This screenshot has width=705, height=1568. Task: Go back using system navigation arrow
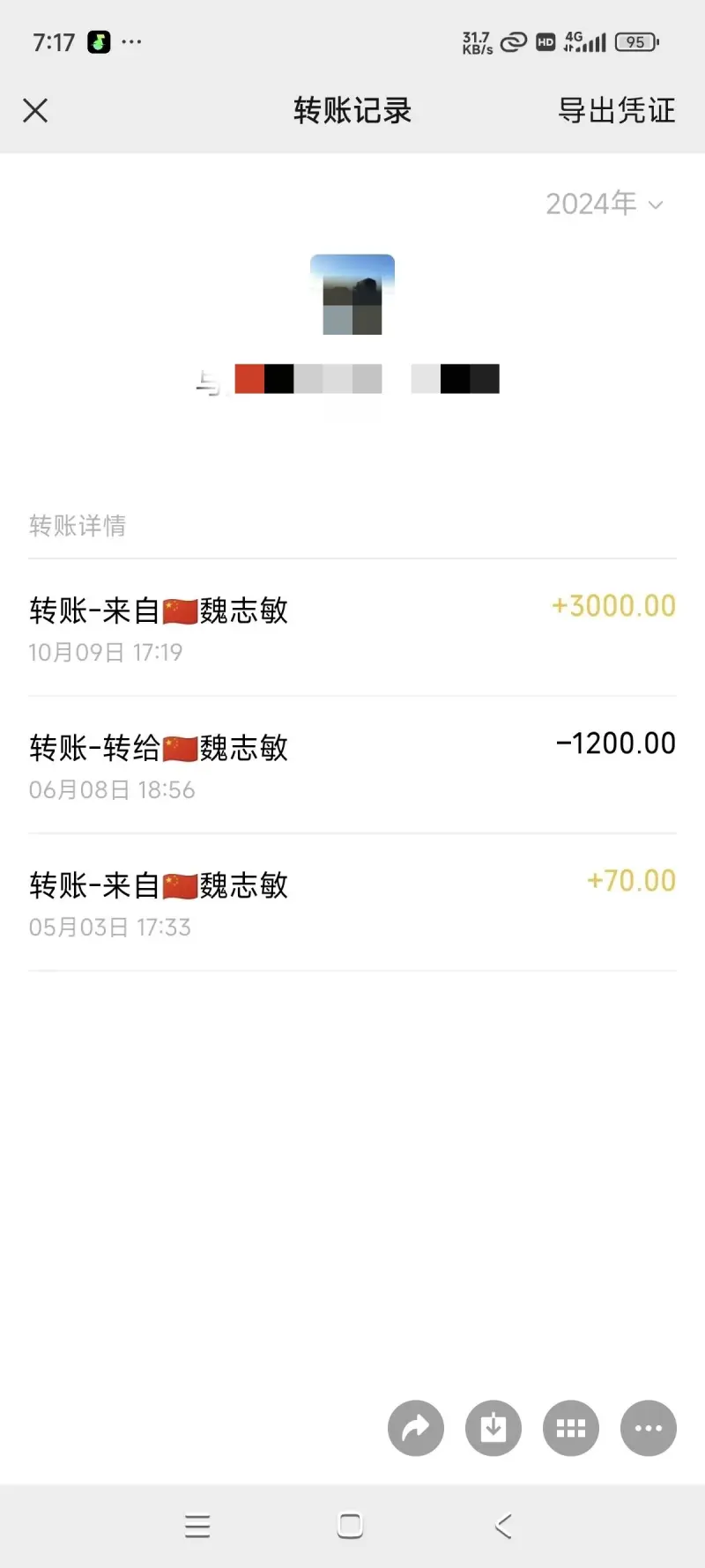coord(503,1526)
